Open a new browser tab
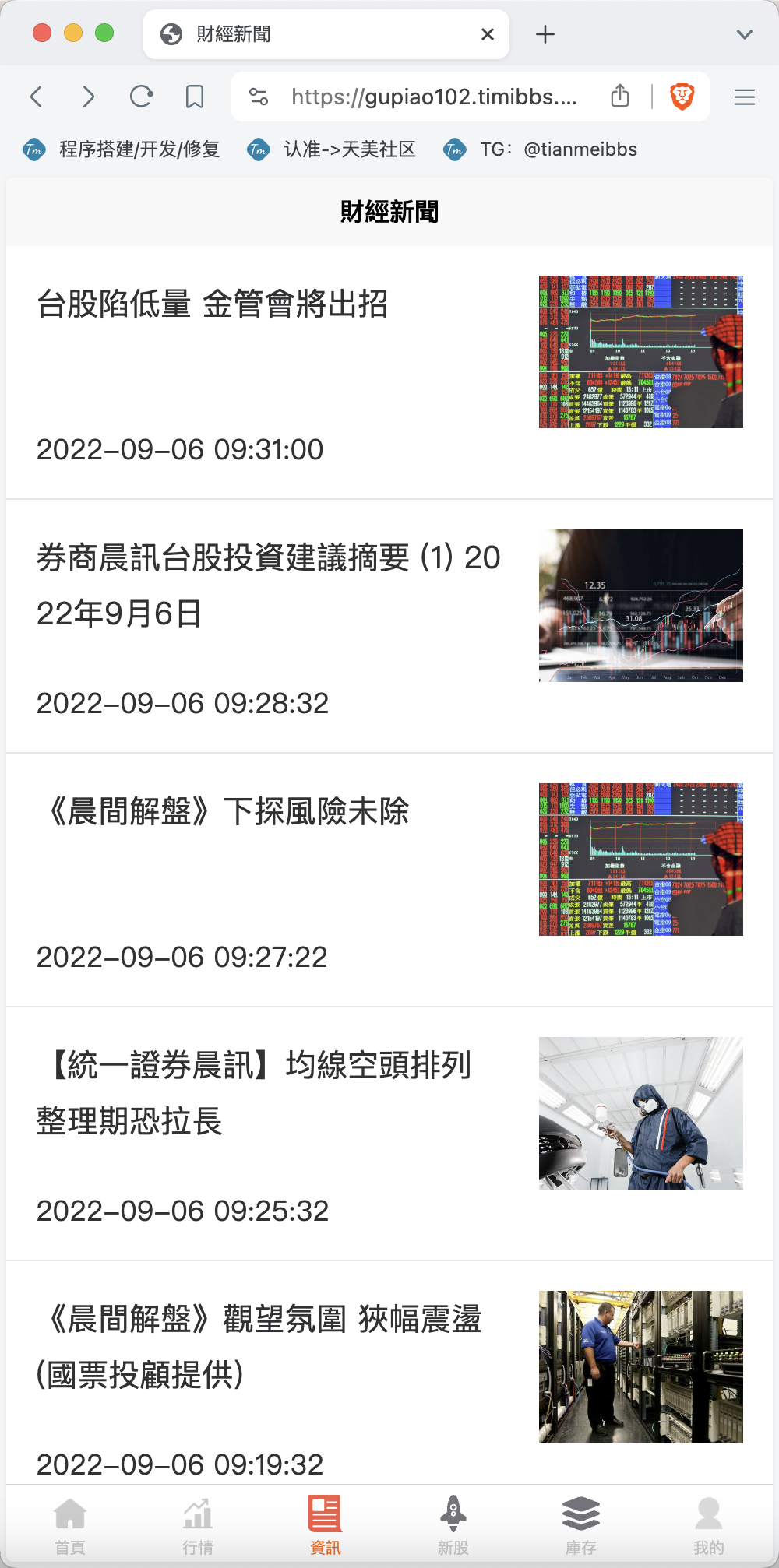 tap(545, 34)
